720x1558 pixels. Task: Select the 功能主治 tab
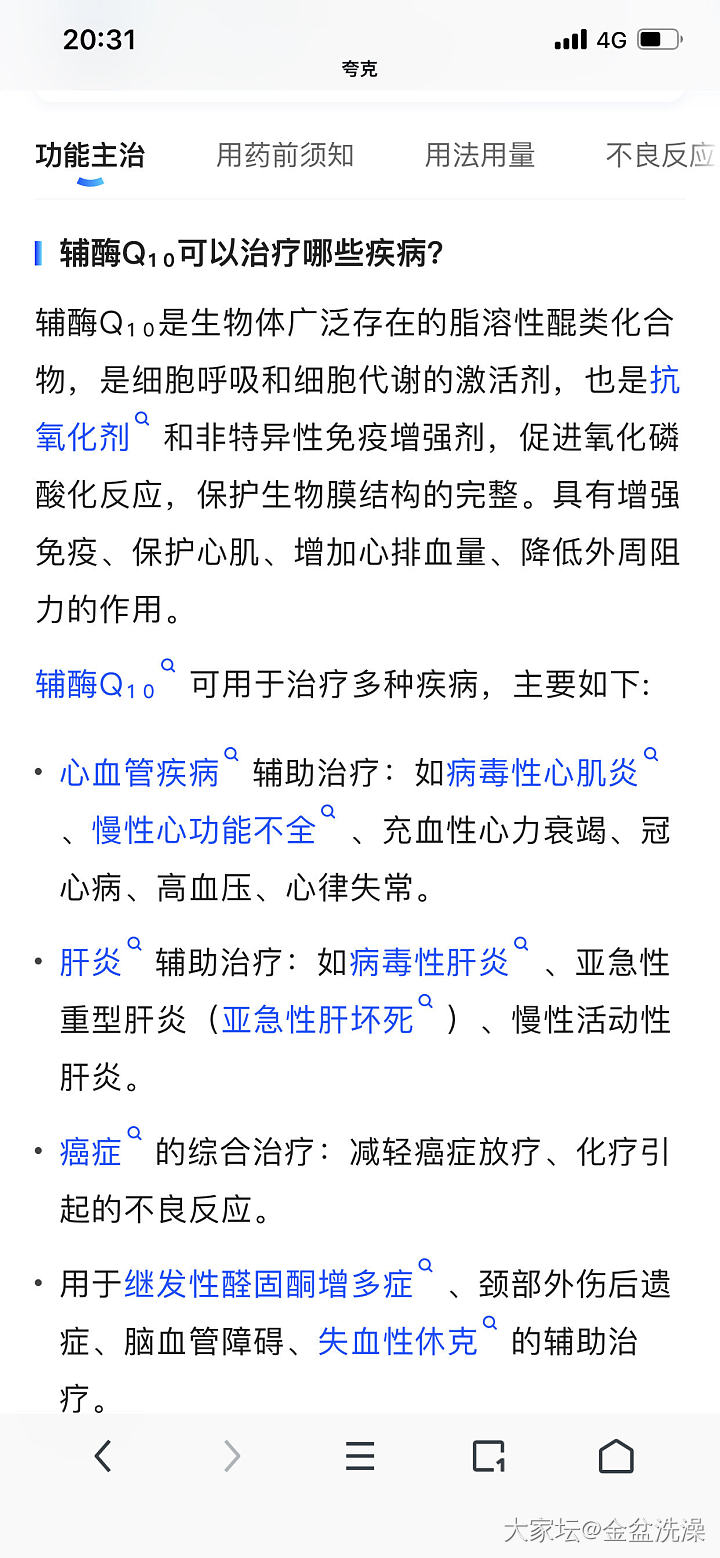[90, 155]
